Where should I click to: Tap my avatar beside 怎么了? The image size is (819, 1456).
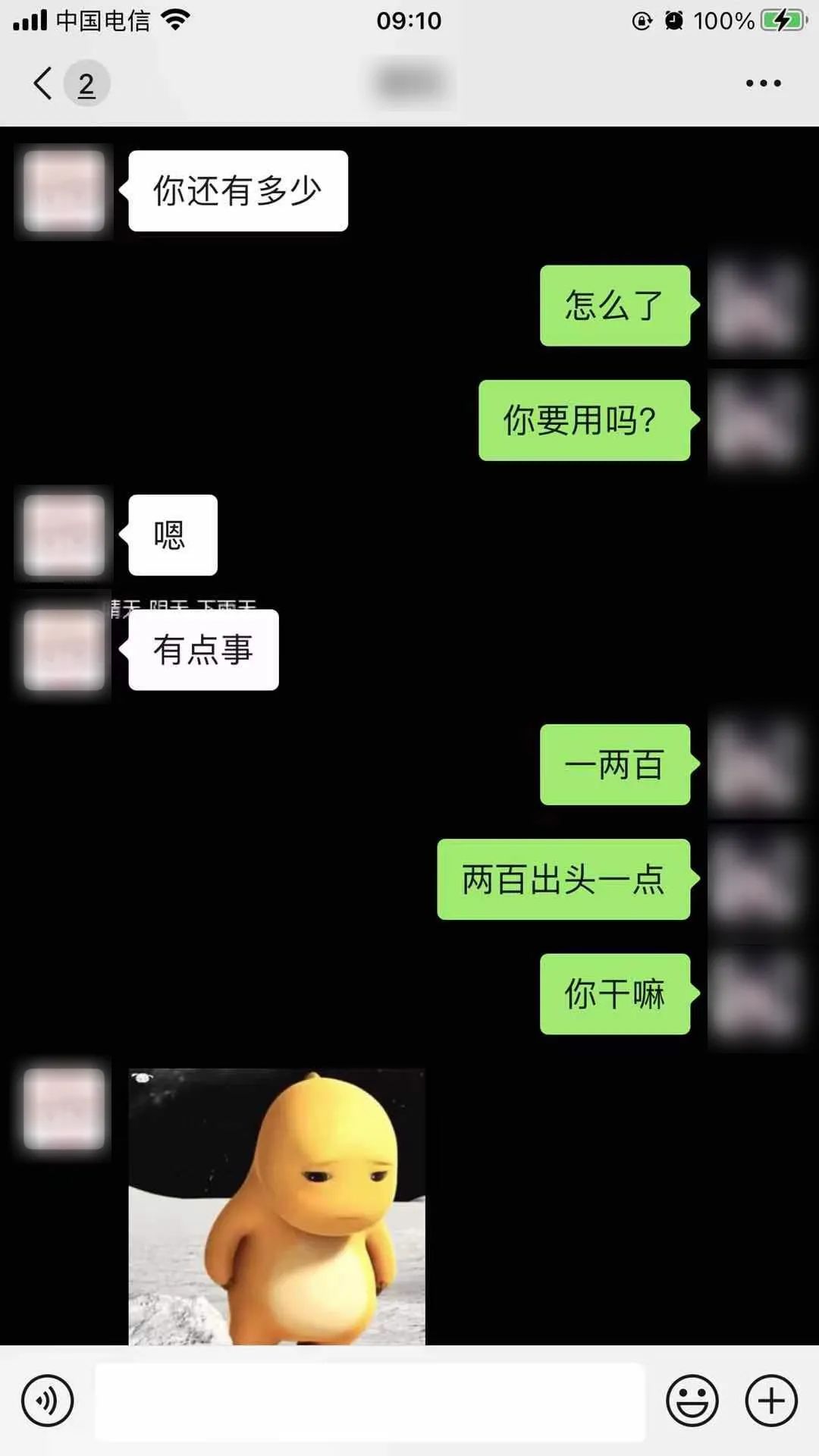755,306
